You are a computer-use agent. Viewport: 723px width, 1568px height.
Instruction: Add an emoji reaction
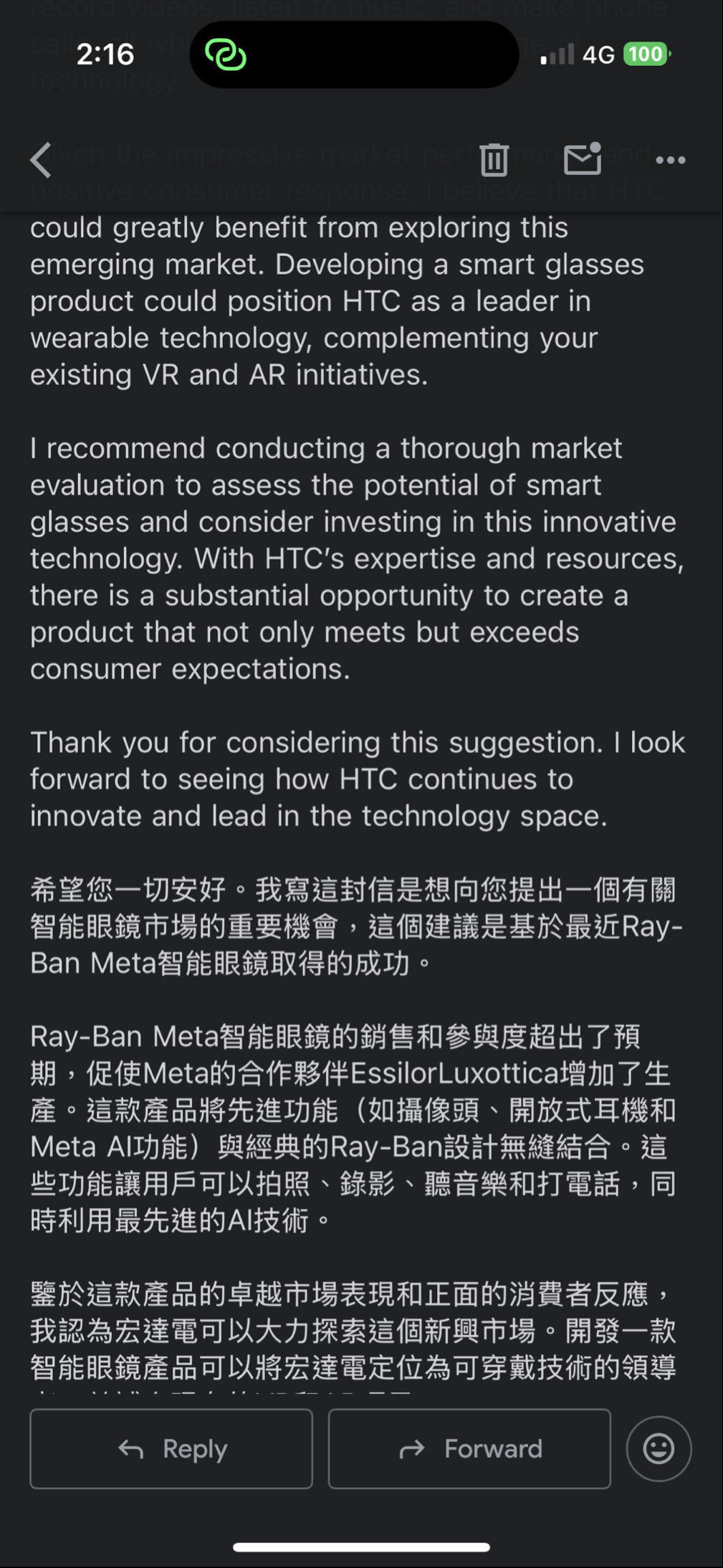click(659, 1448)
